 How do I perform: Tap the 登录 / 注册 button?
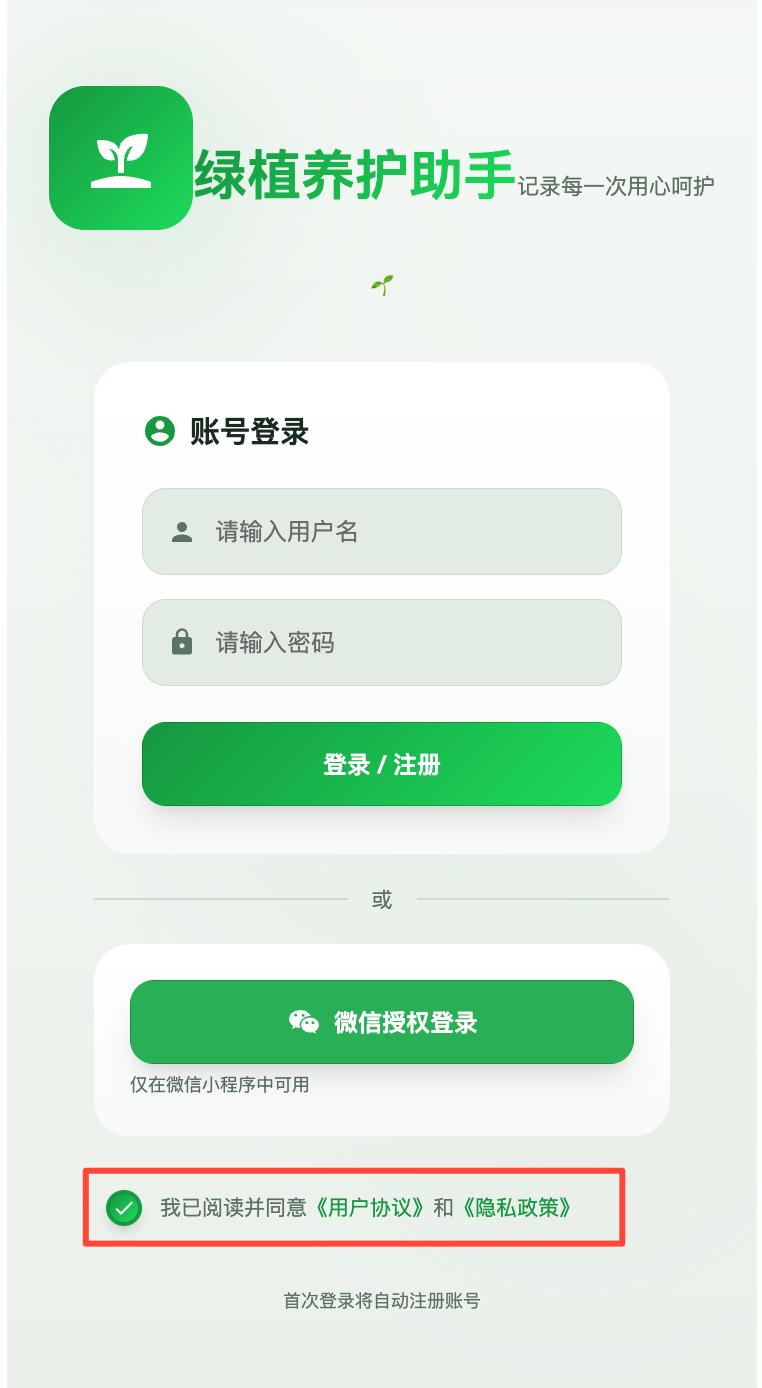point(381,764)
